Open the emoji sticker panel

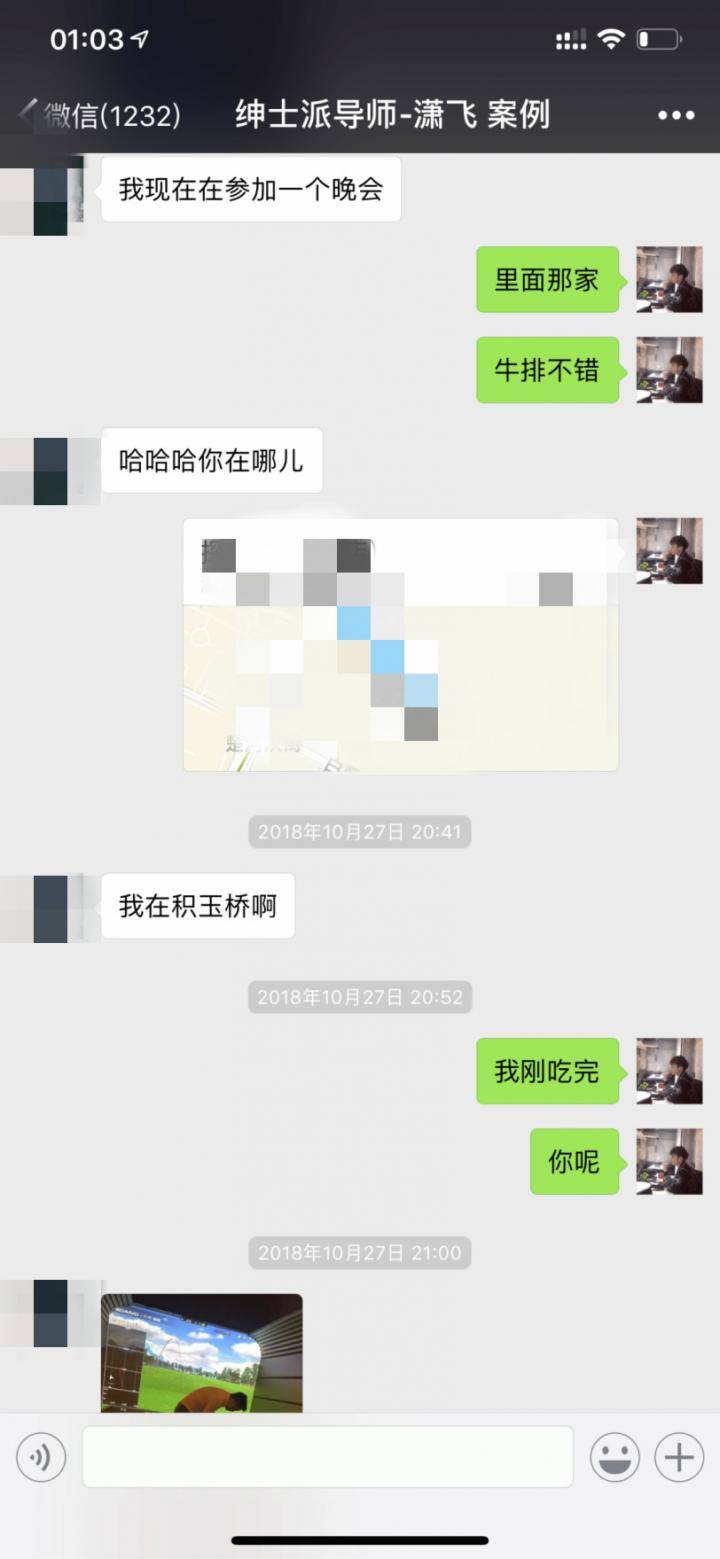pyautogui.click(x=614, y=1458)
